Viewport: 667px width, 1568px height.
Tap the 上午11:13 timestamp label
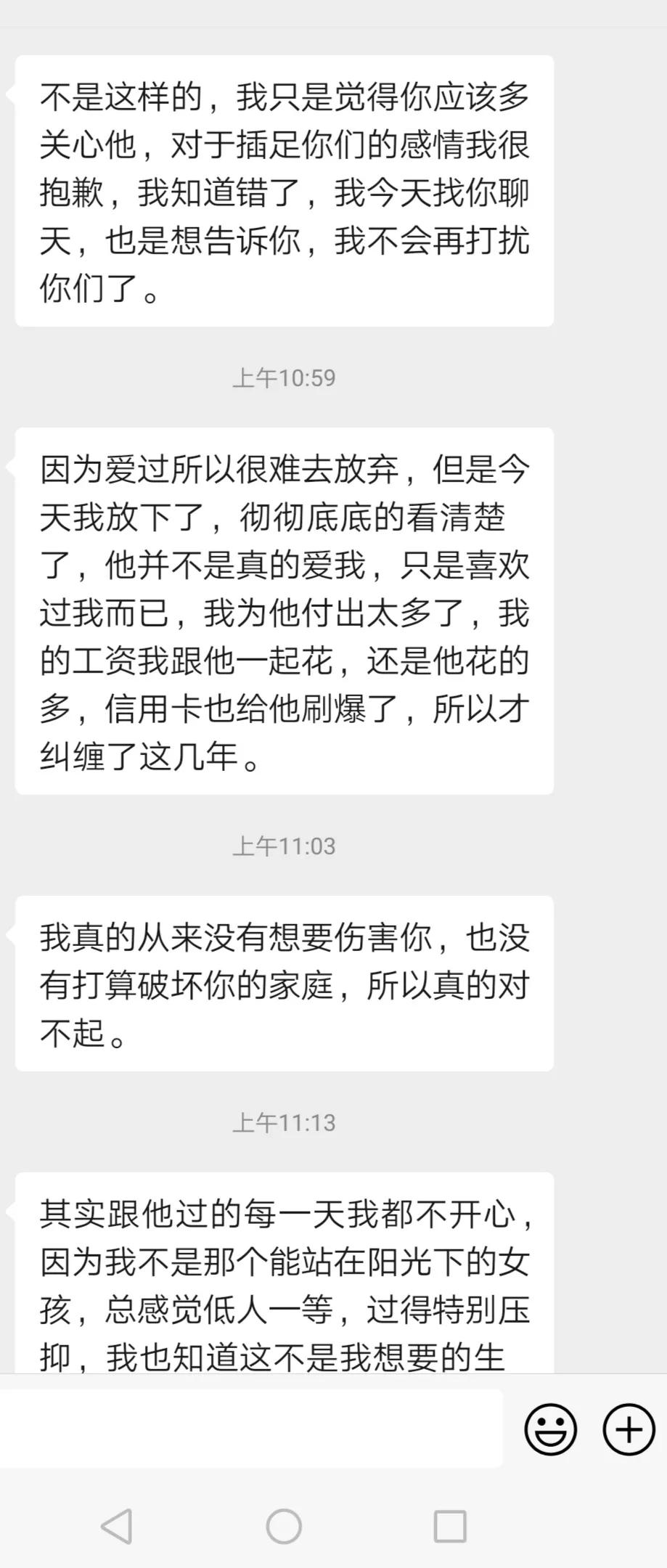click(x=283, y=1122)
